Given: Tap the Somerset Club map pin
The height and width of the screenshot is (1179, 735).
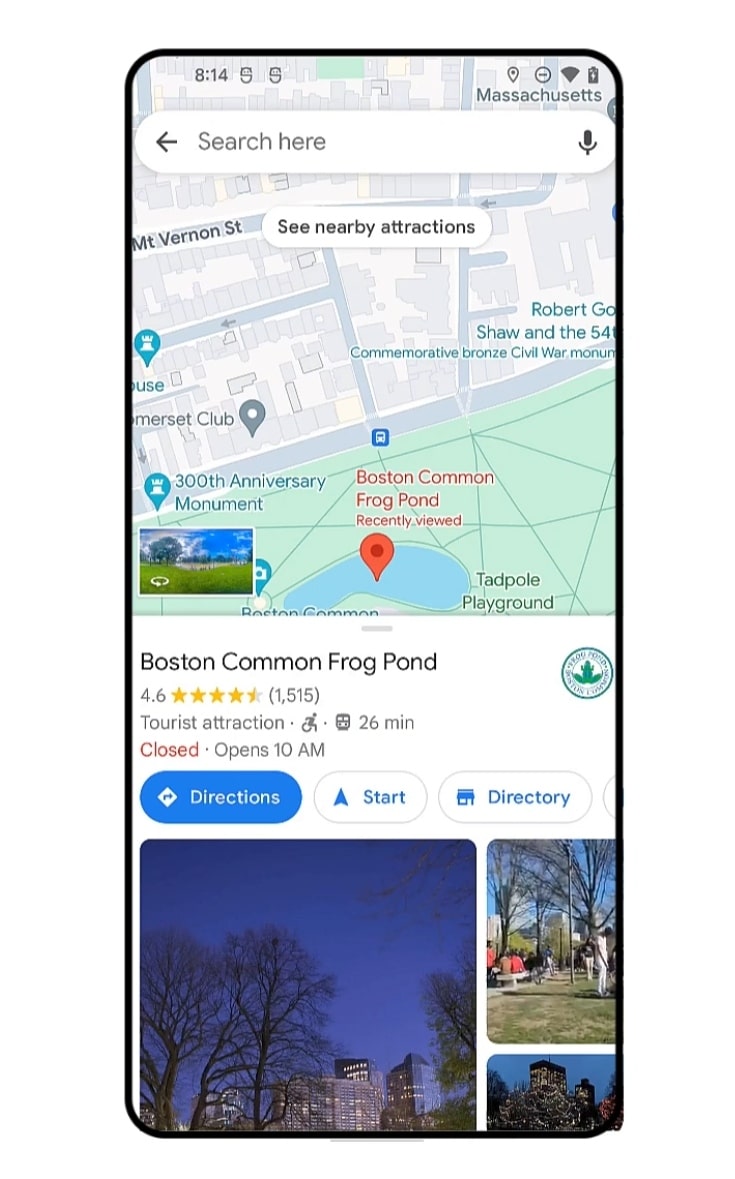Looking at the screenshot, I should pos(253,416).
